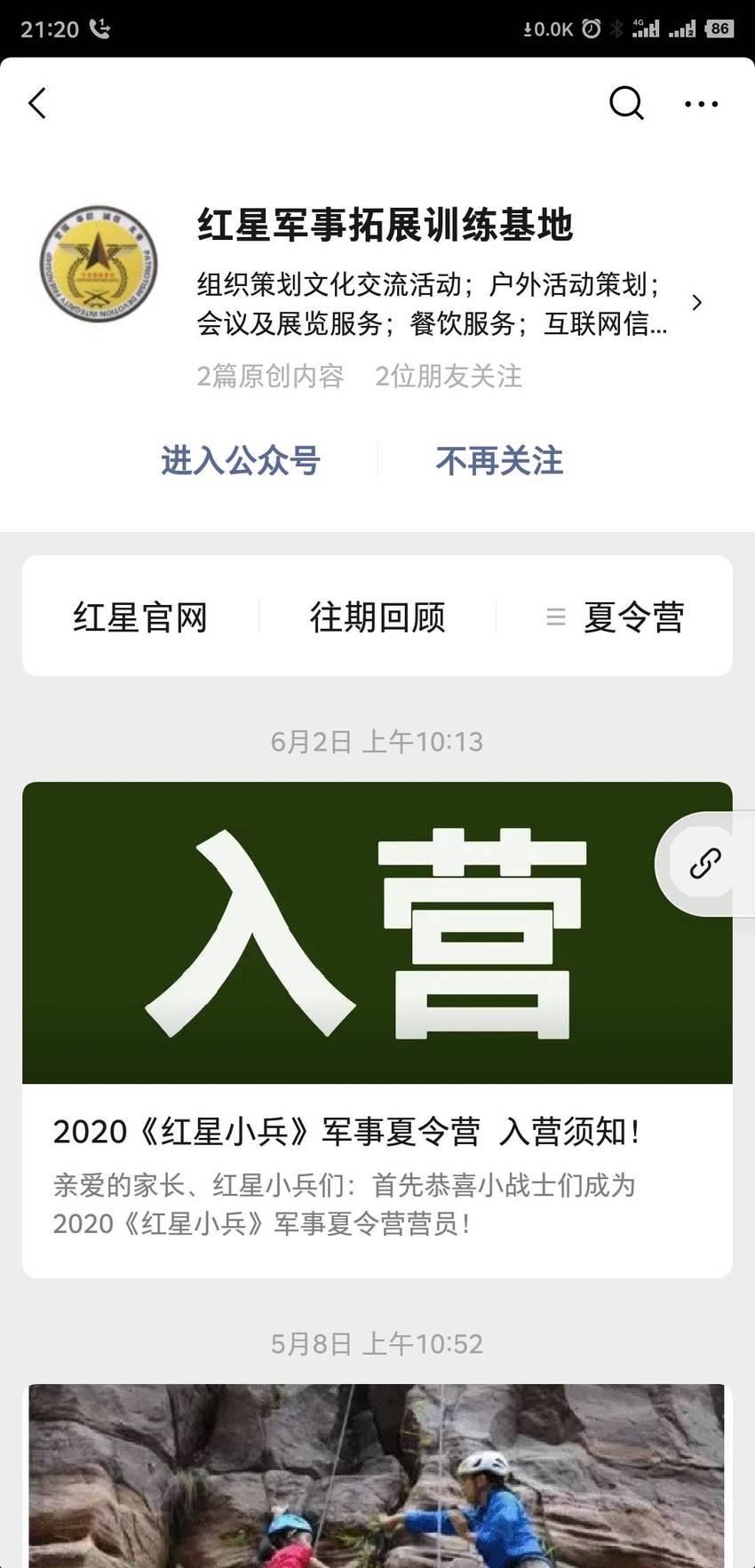Open the search icon
Screen dimensions: 755x1568
626,103
